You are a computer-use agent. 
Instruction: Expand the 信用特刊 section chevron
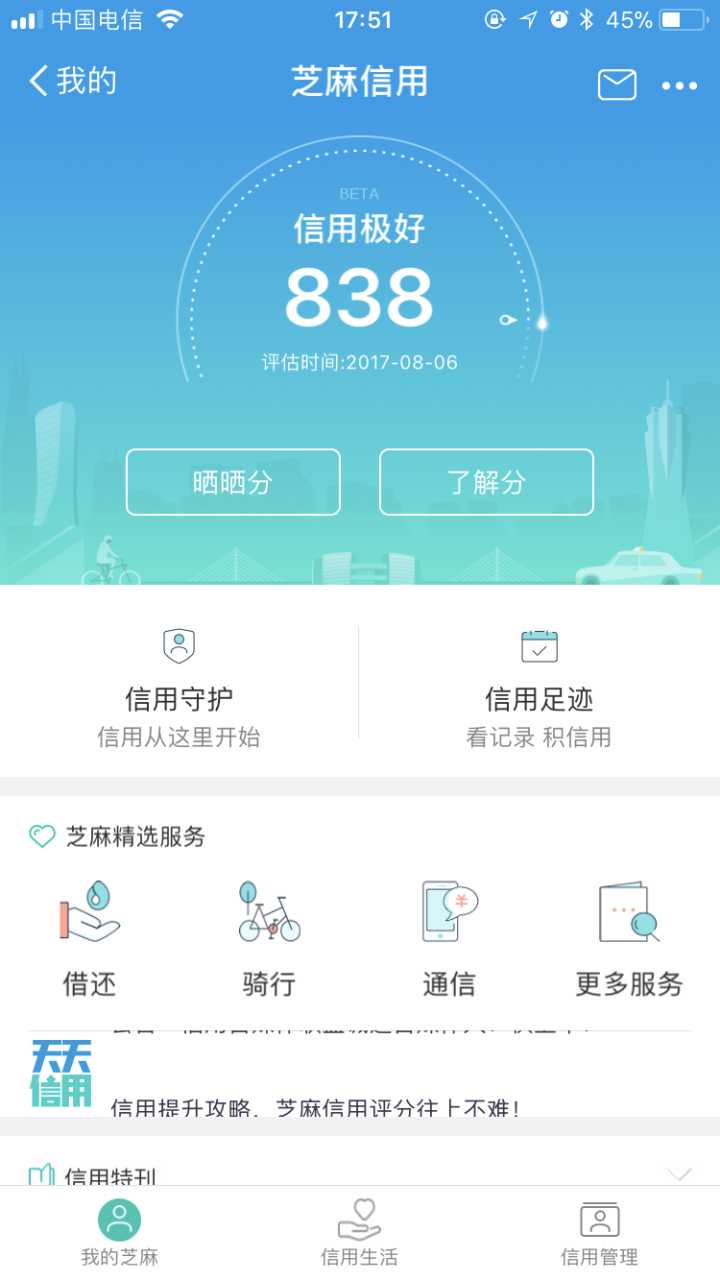679,1174
